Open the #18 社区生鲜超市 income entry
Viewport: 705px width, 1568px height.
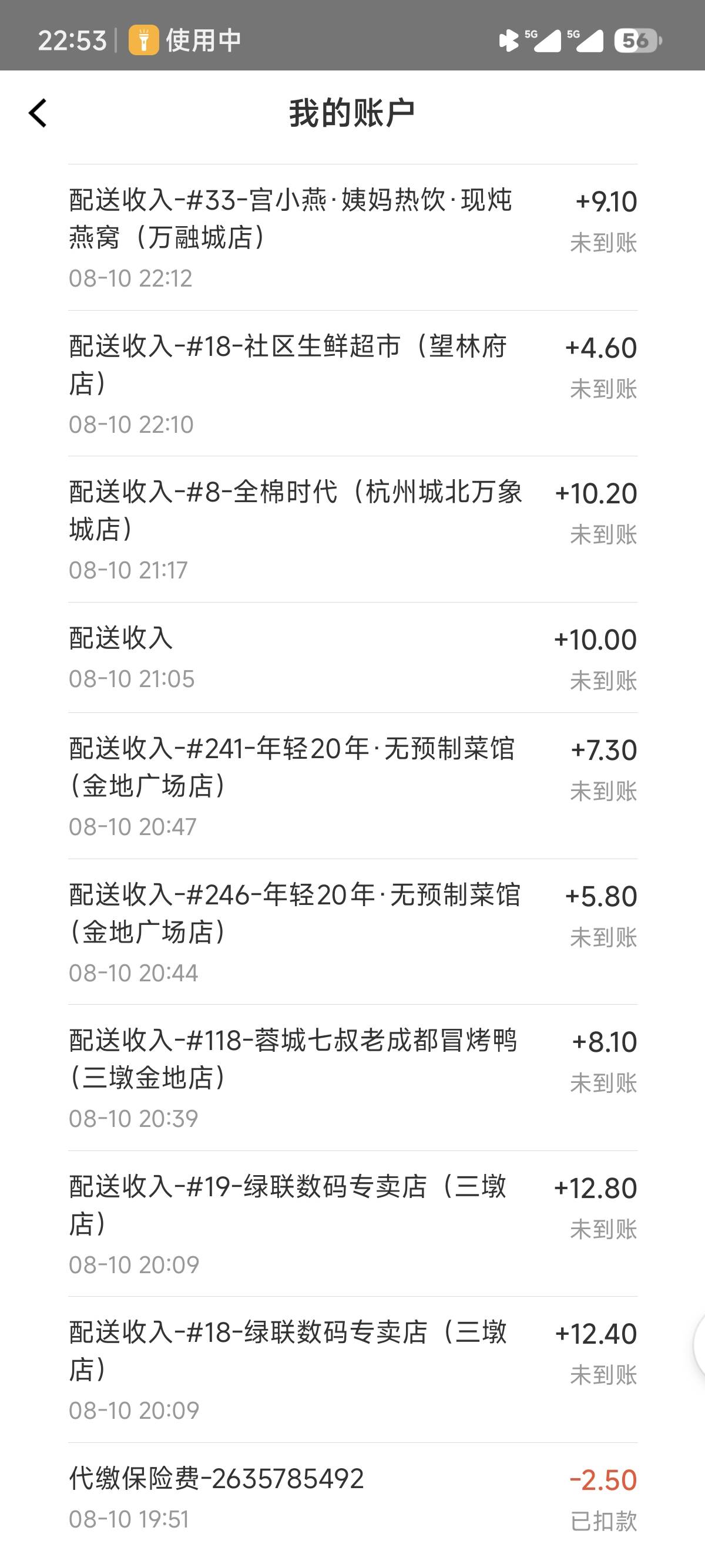(x=352, y=383)
